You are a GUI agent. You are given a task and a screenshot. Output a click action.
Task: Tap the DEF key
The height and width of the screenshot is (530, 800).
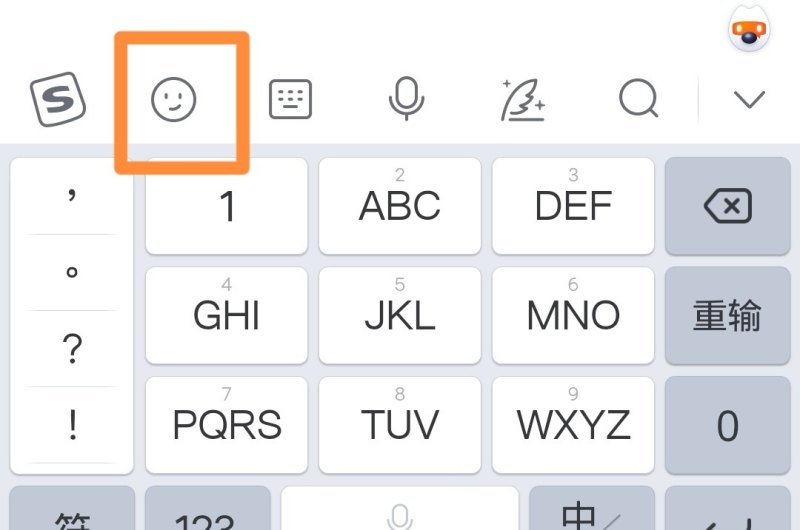click(x=573, y=206)
